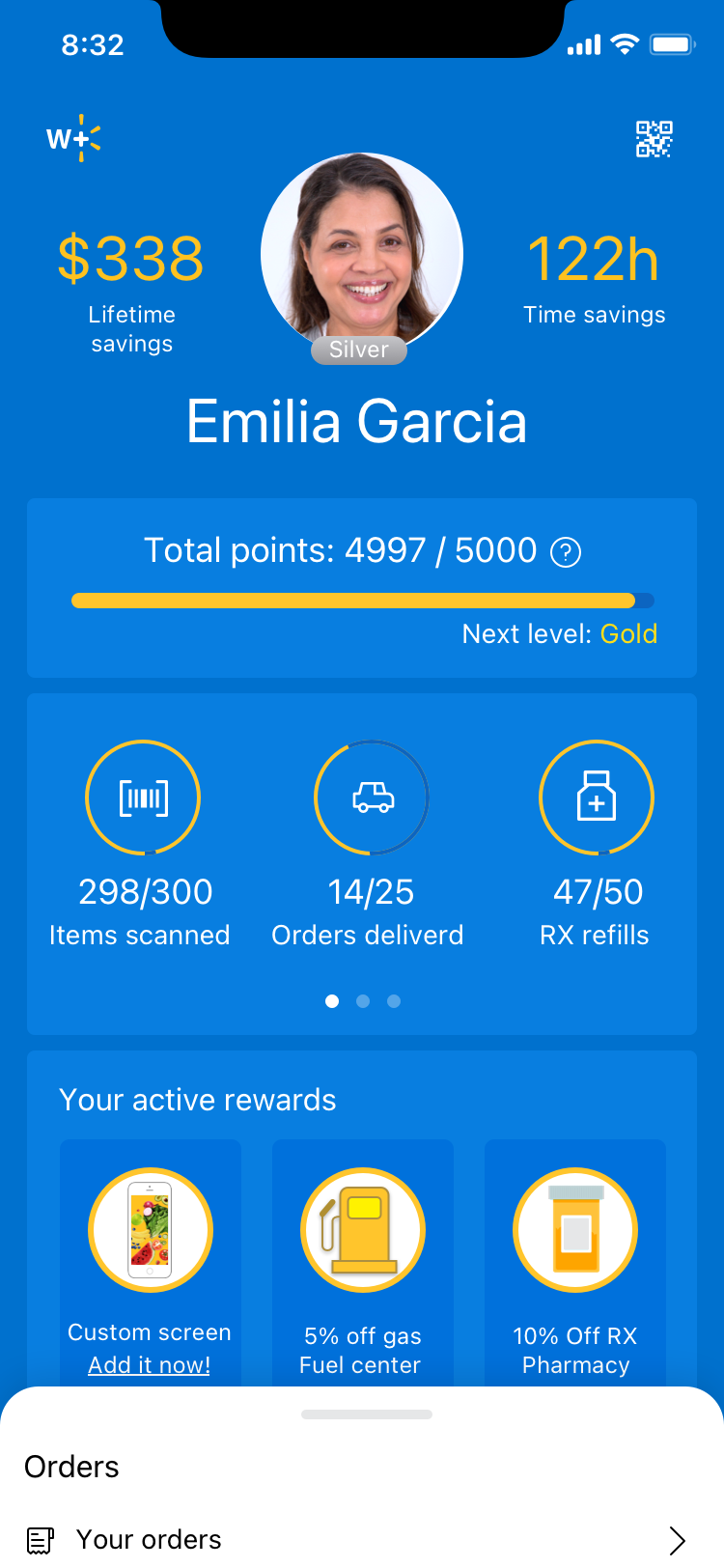Tap the Add it now! link

(x=150, y=1365)
